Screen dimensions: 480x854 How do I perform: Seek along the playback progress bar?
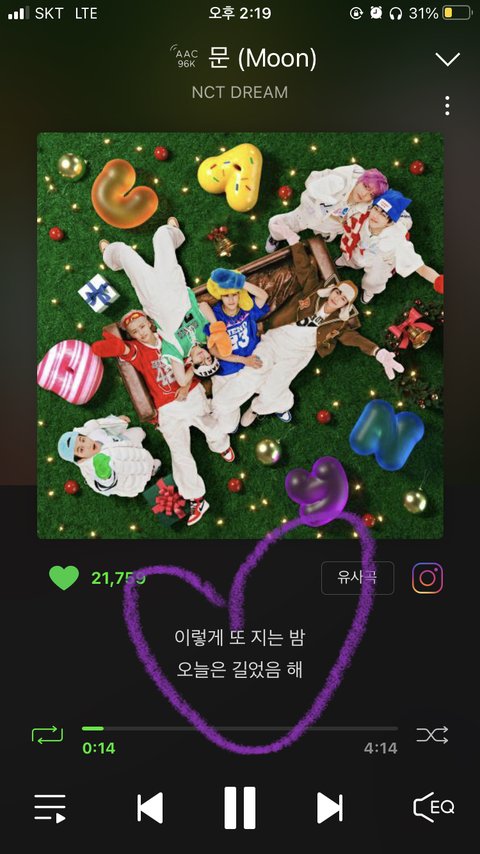[x=240, y=728]
